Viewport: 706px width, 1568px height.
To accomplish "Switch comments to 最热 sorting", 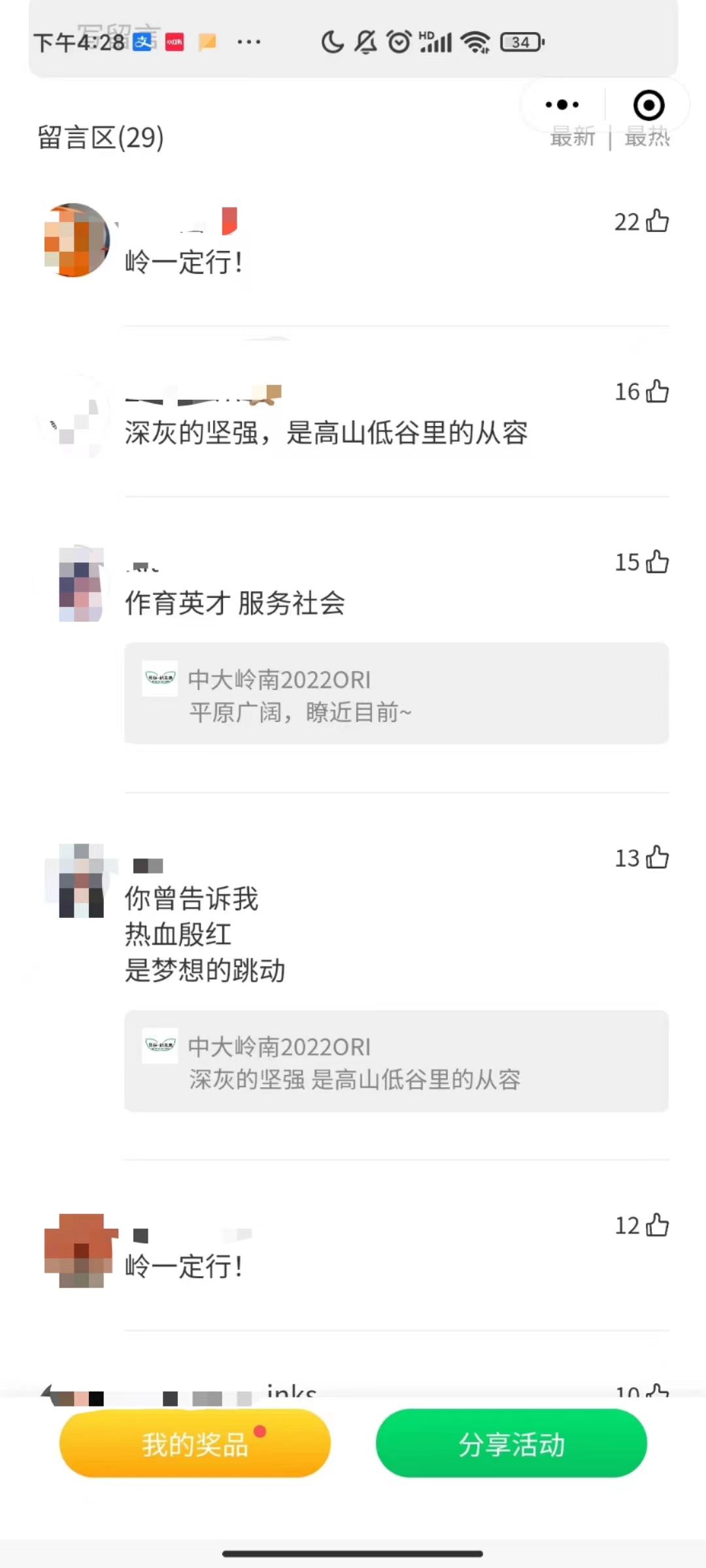I will point(647,138).
